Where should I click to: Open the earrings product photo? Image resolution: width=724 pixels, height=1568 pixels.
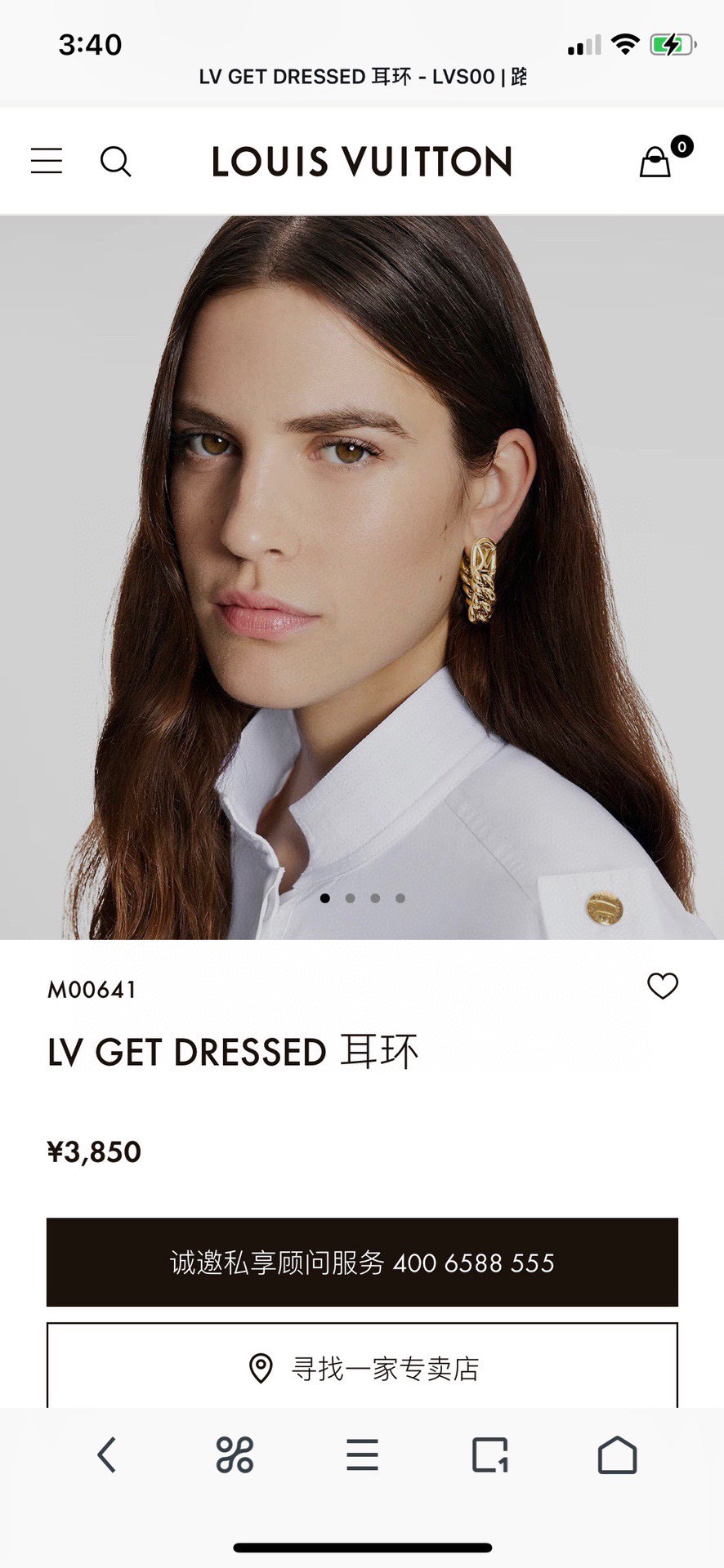[x=362, y=577]
